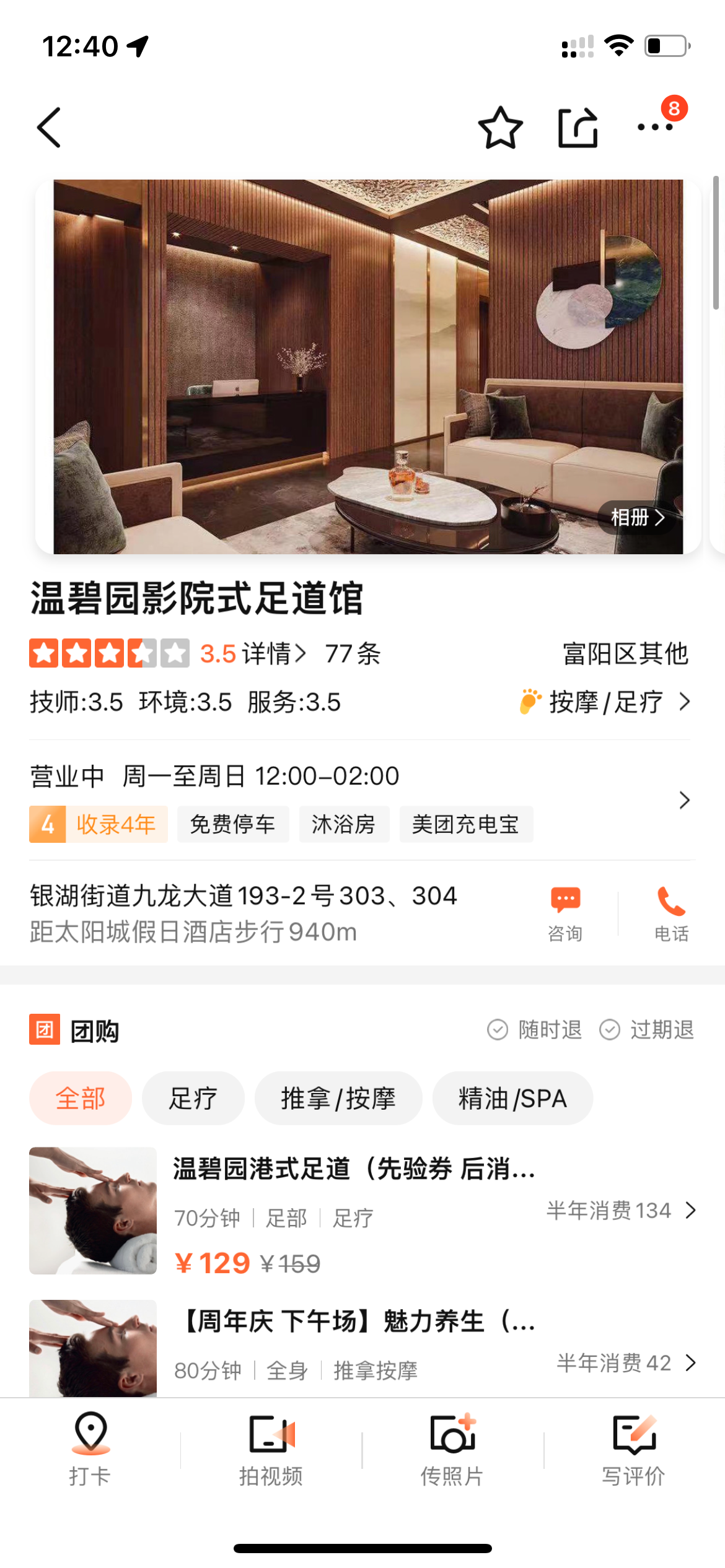Screen dimensions: 725x1568
Task: Check in with 打卡
Action: click(x=90, y=1449)
